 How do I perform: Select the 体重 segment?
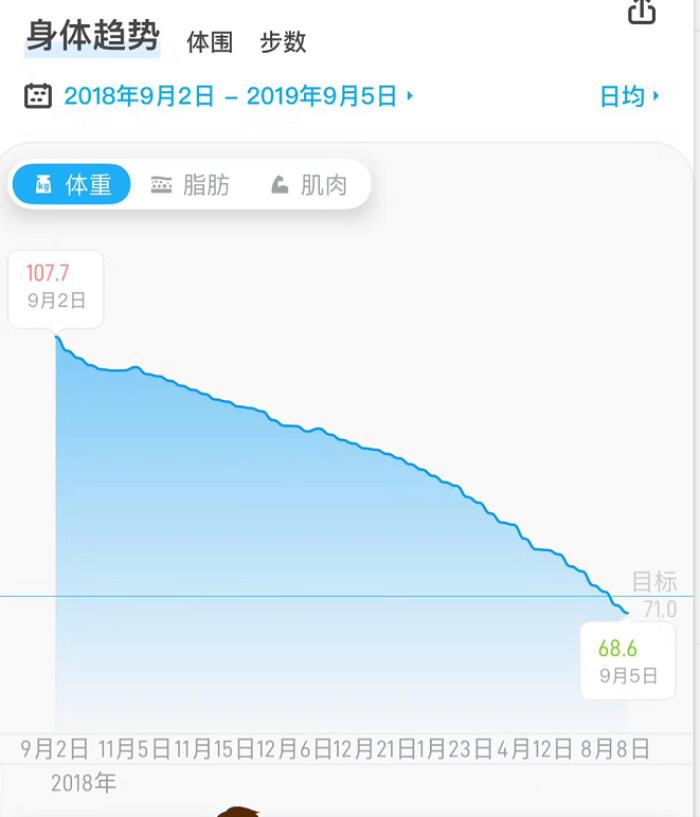point(72,185)
